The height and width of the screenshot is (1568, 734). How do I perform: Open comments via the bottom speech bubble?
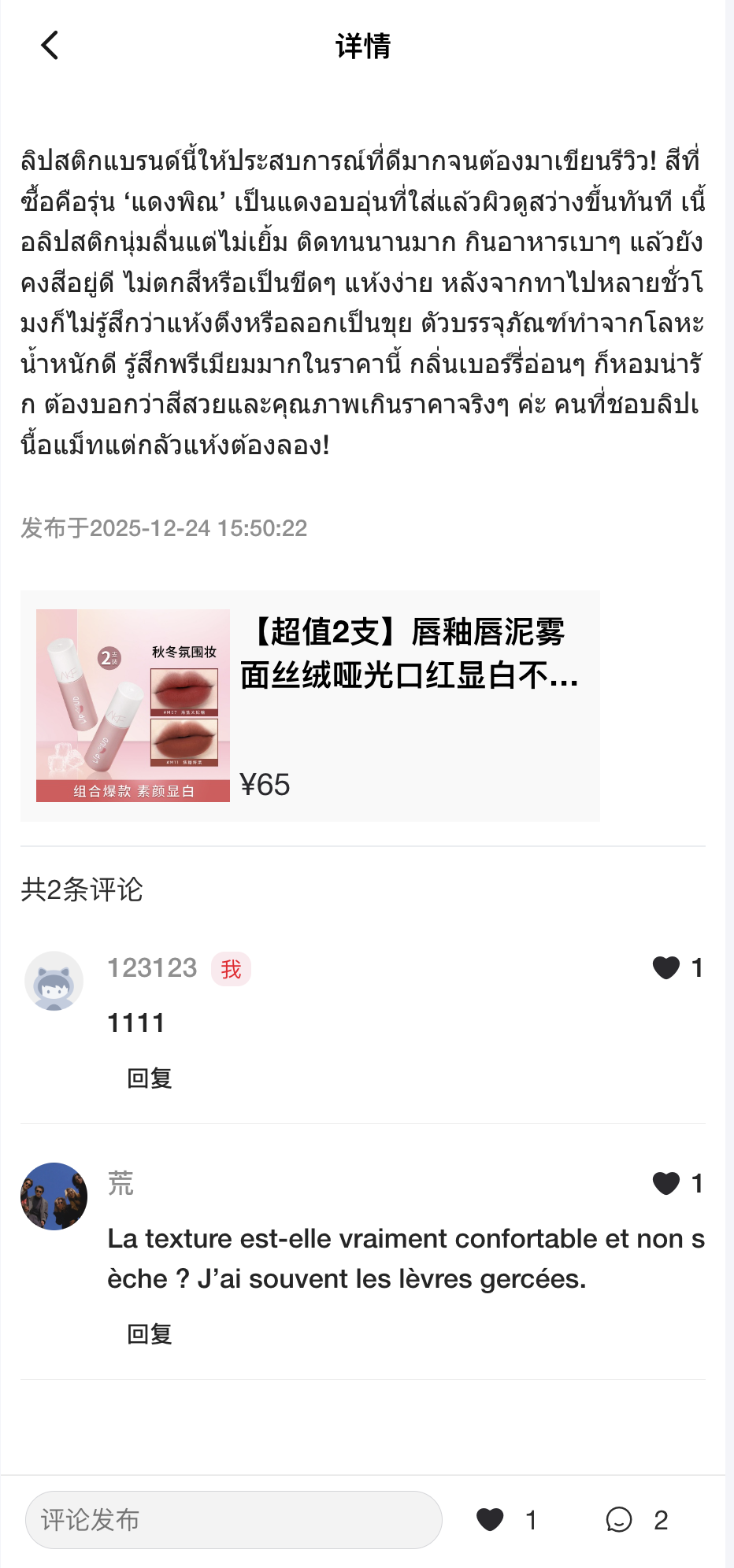(619, 1520)
